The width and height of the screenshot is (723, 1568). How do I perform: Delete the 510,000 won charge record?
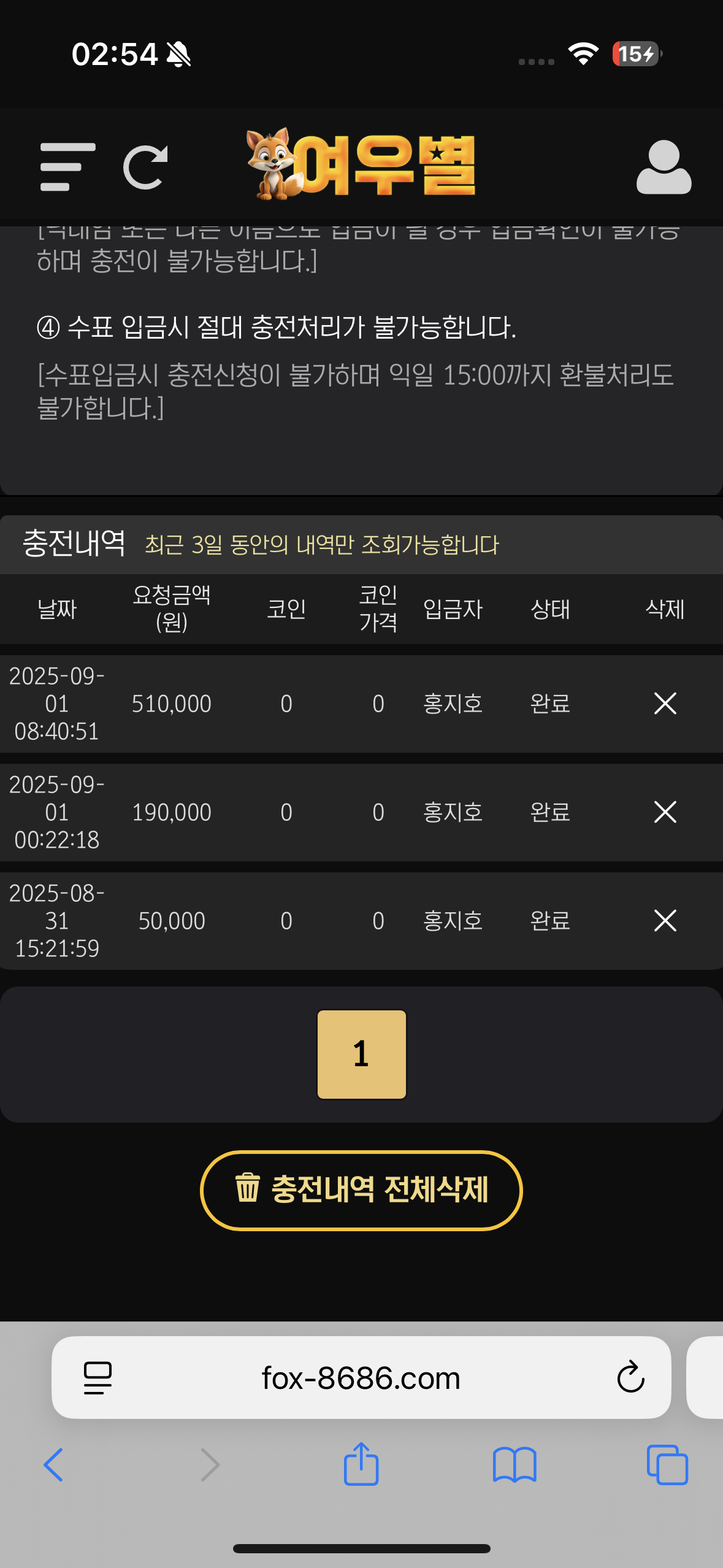click(x=665, y=704)
